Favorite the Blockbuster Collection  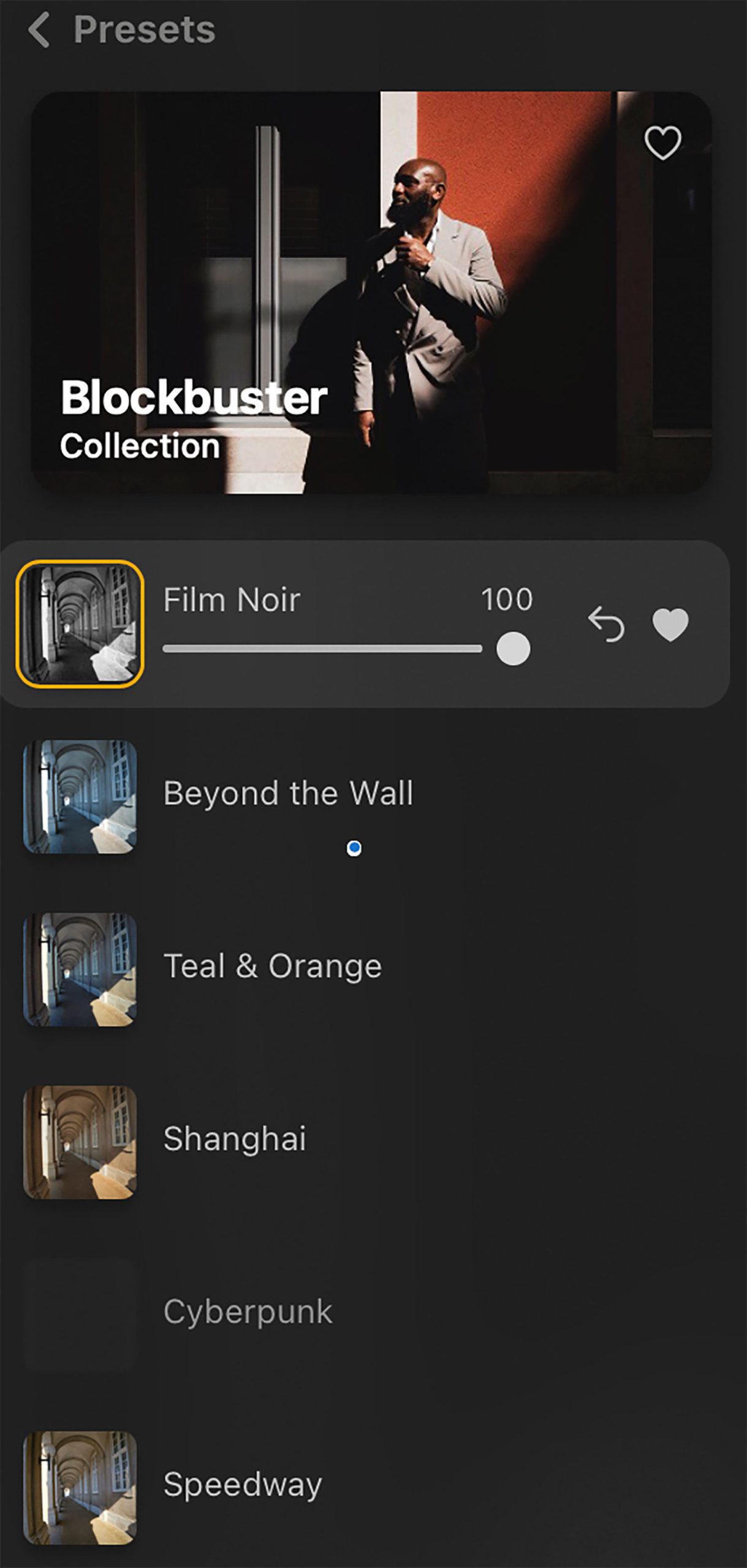662,143
